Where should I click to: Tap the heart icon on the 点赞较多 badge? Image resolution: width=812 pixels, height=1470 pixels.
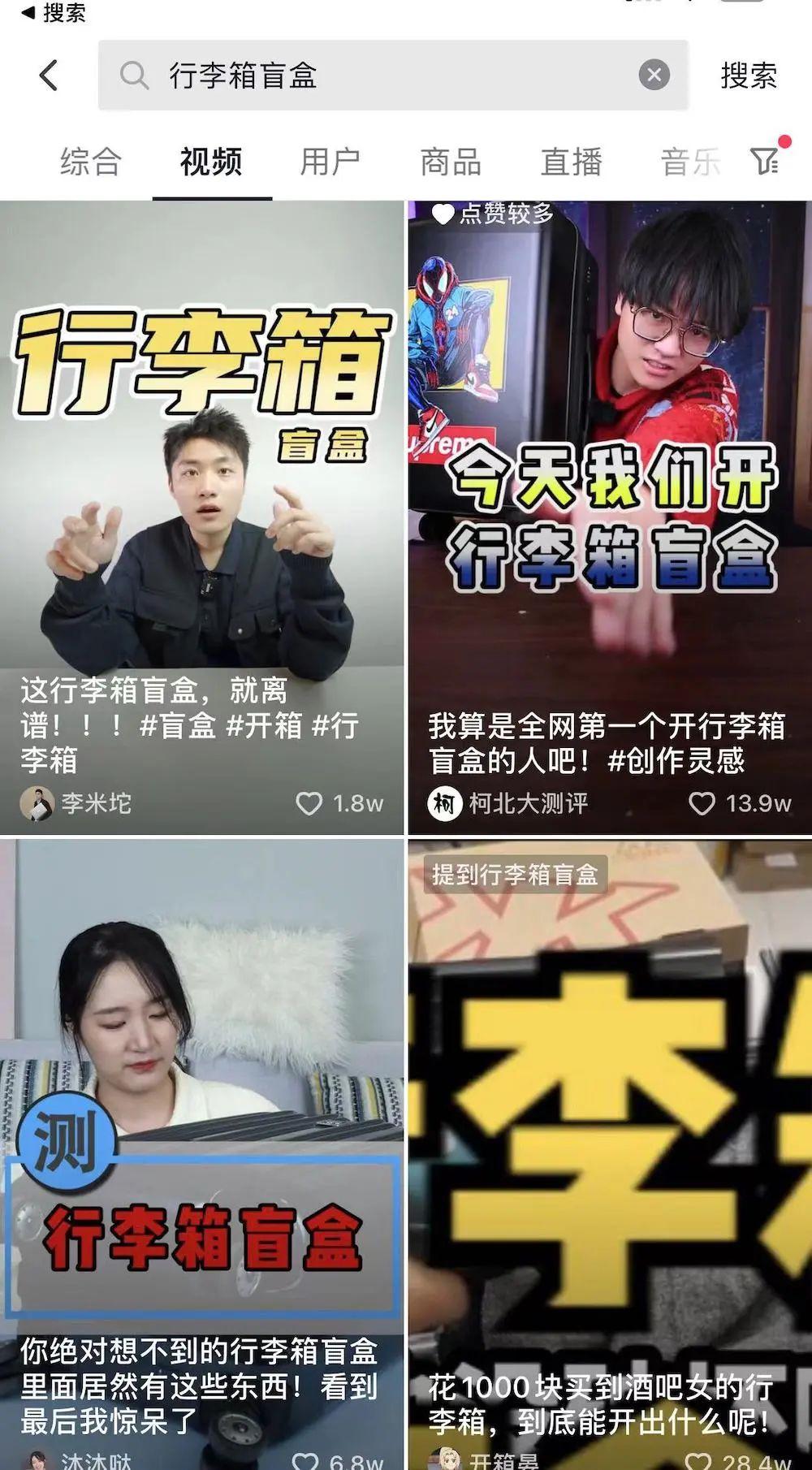(441, 215)
